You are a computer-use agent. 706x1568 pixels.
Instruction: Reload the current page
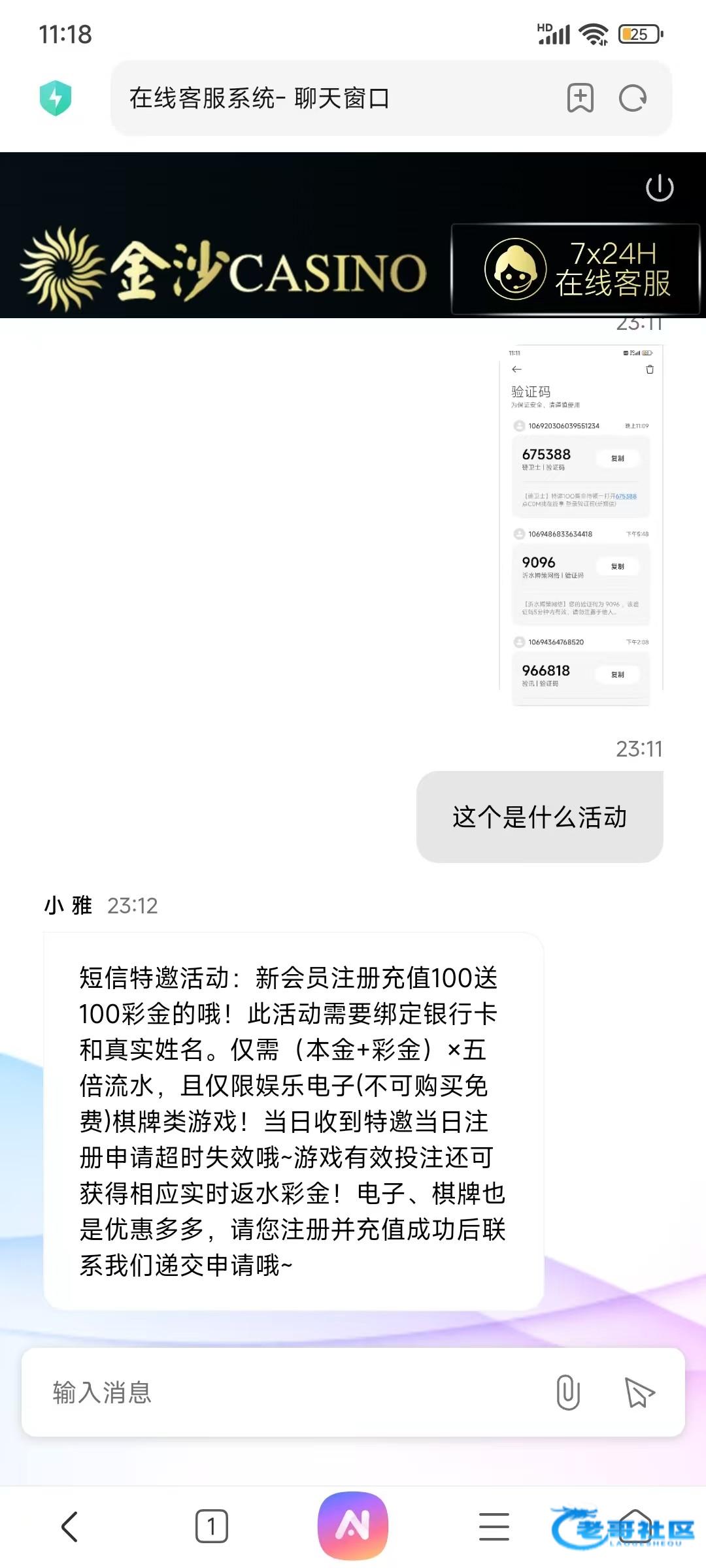coord(632,99)
